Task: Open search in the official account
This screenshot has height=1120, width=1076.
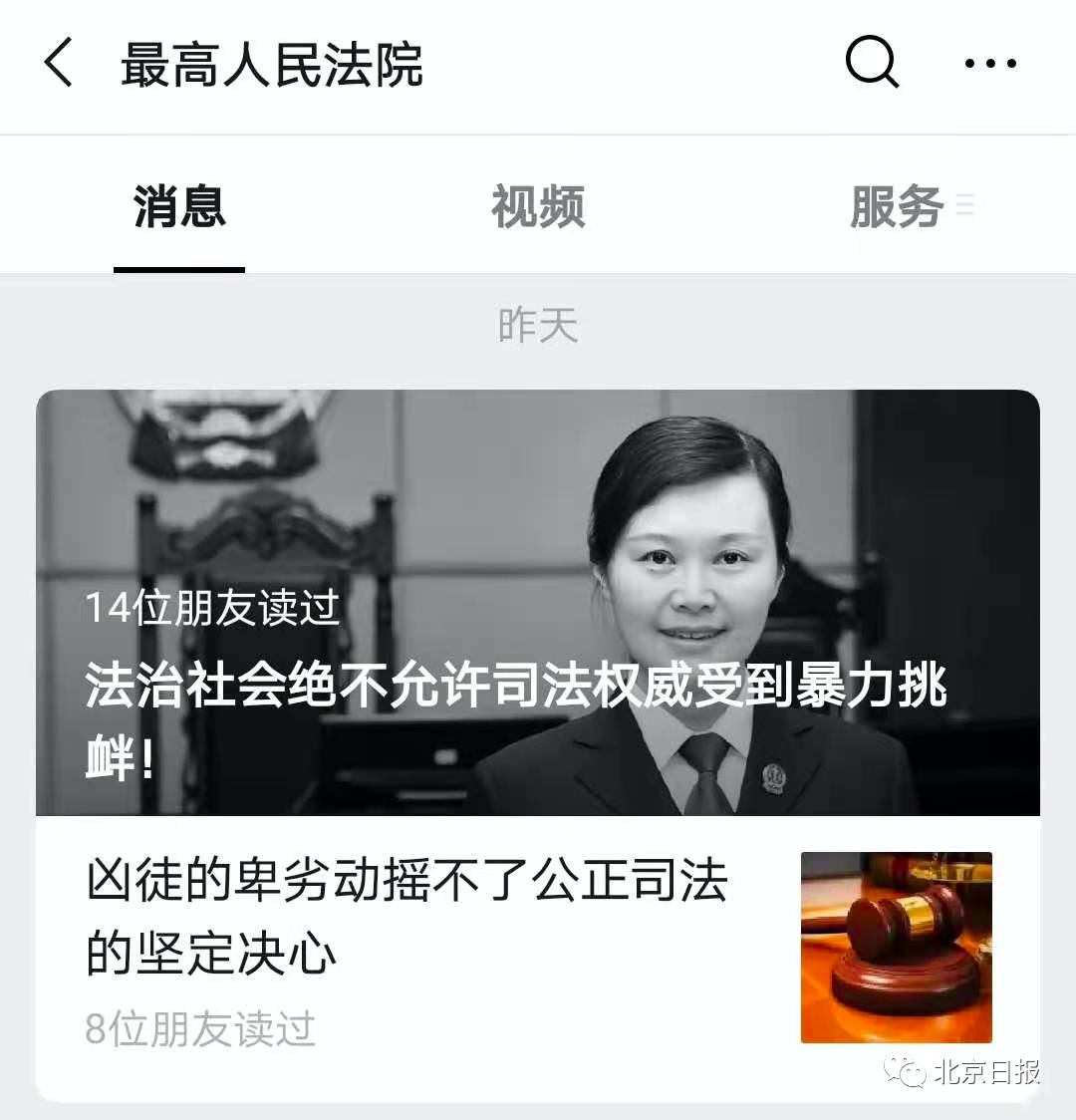Action: 872,64
